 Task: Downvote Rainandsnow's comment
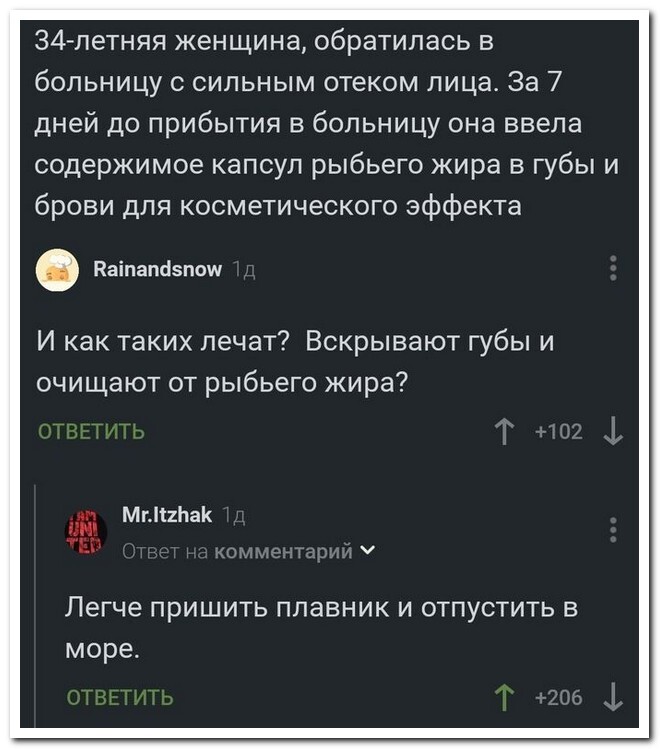pyautogui.click(x=612, y=433)
